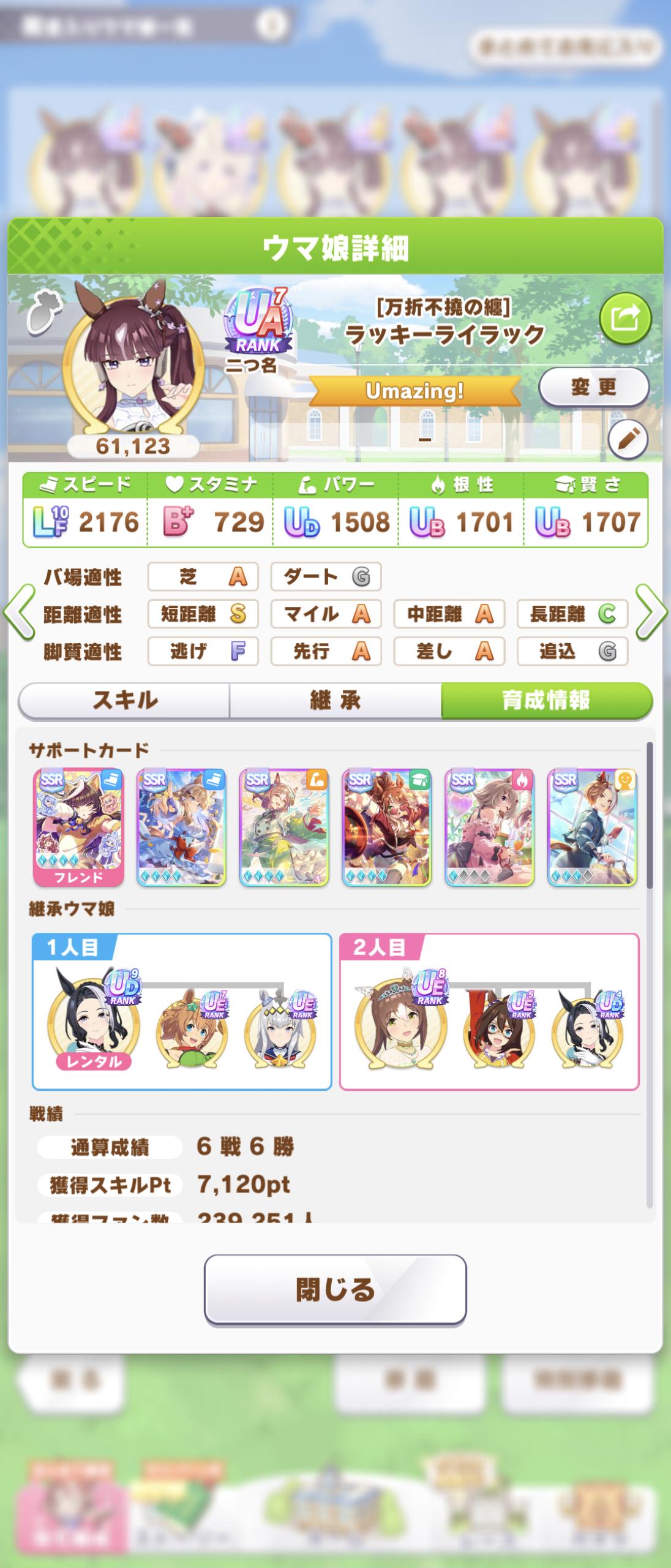Open the wisdom type support card
This screenshot has width=671, height=1568.
pyautogui.click(x=386, y=827)
